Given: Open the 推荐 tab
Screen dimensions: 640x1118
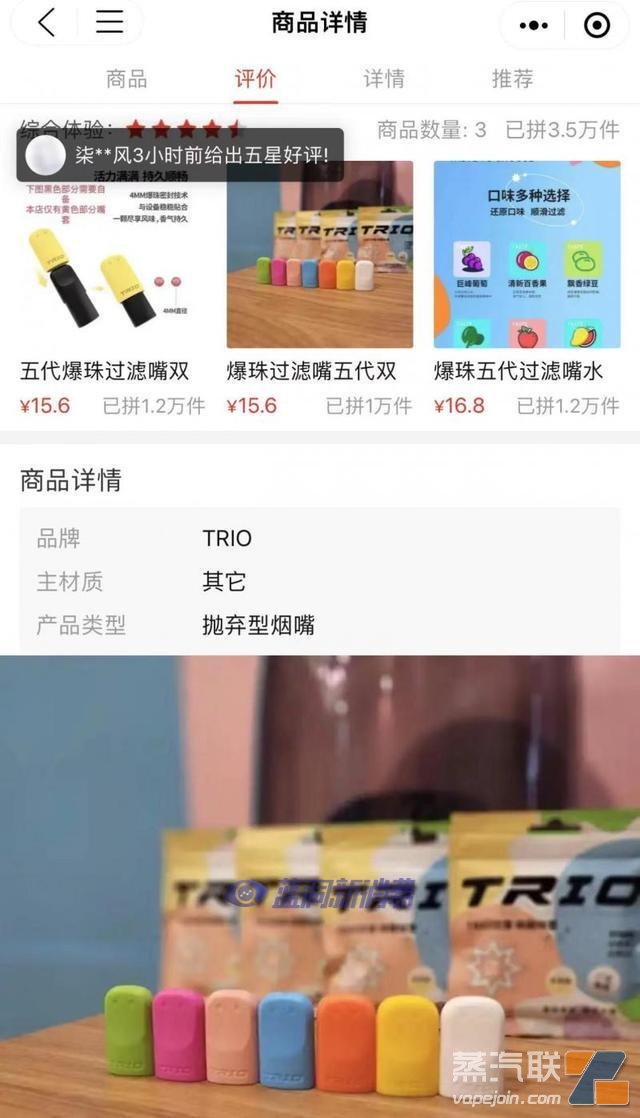Looking at the screenshot, I should coord(512,79).
